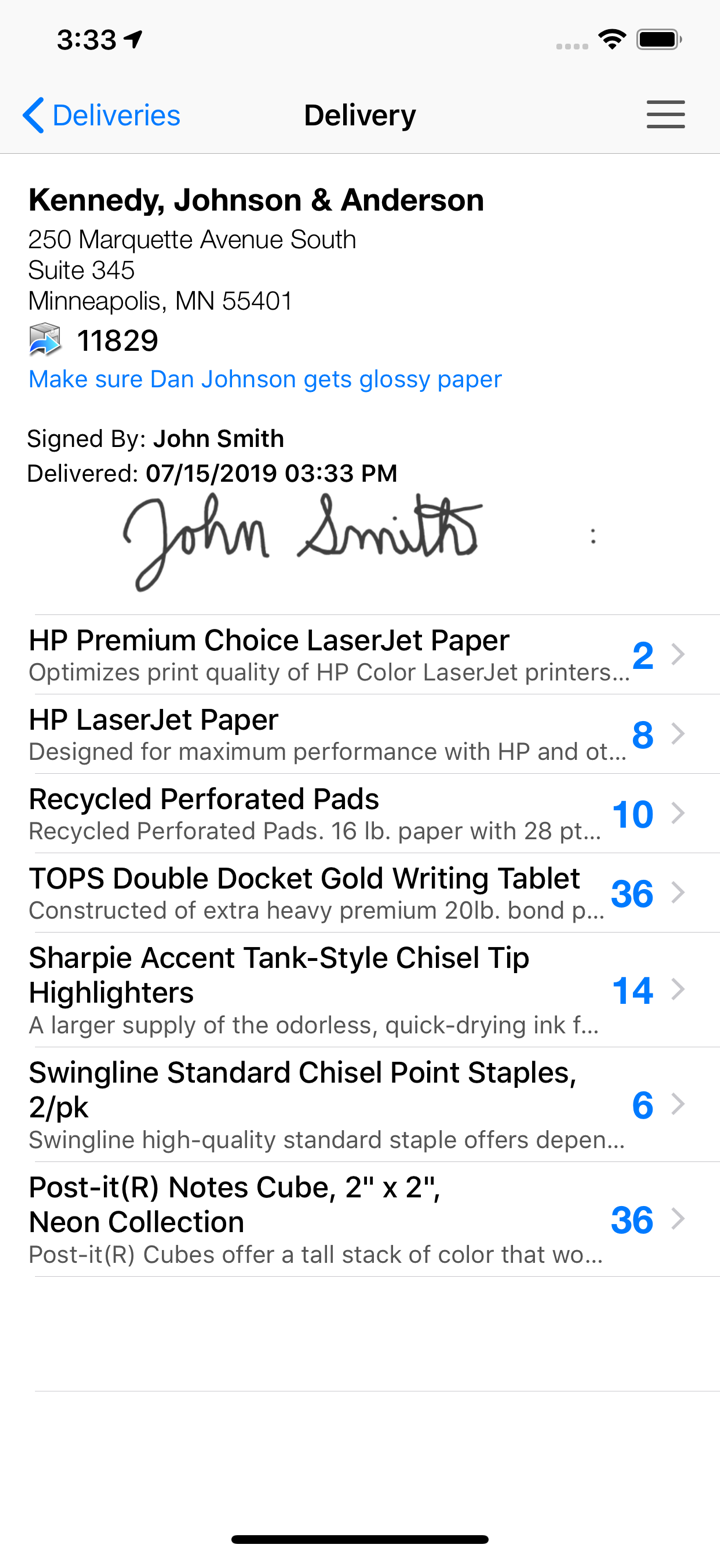Tap the package icon beside order 11829
This screenshot has width=720, height=1558.
click(46, 340)
